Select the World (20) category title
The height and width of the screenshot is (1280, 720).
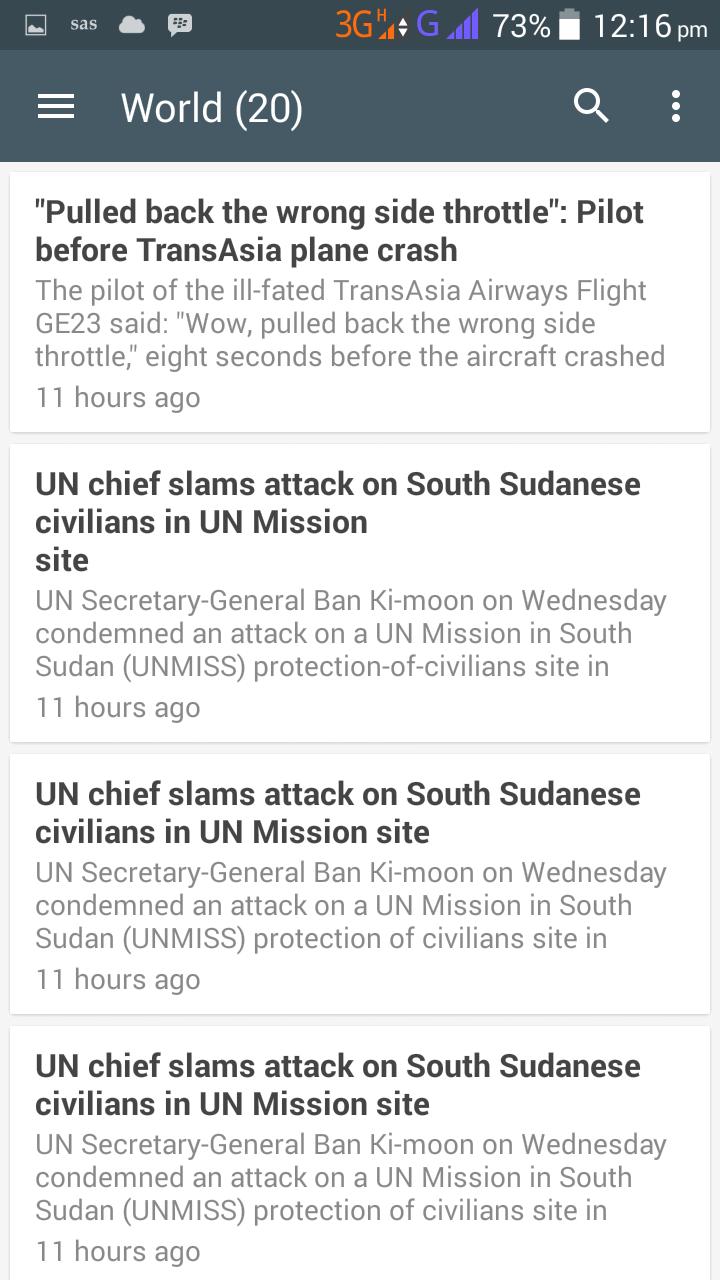tap(210, 106)
